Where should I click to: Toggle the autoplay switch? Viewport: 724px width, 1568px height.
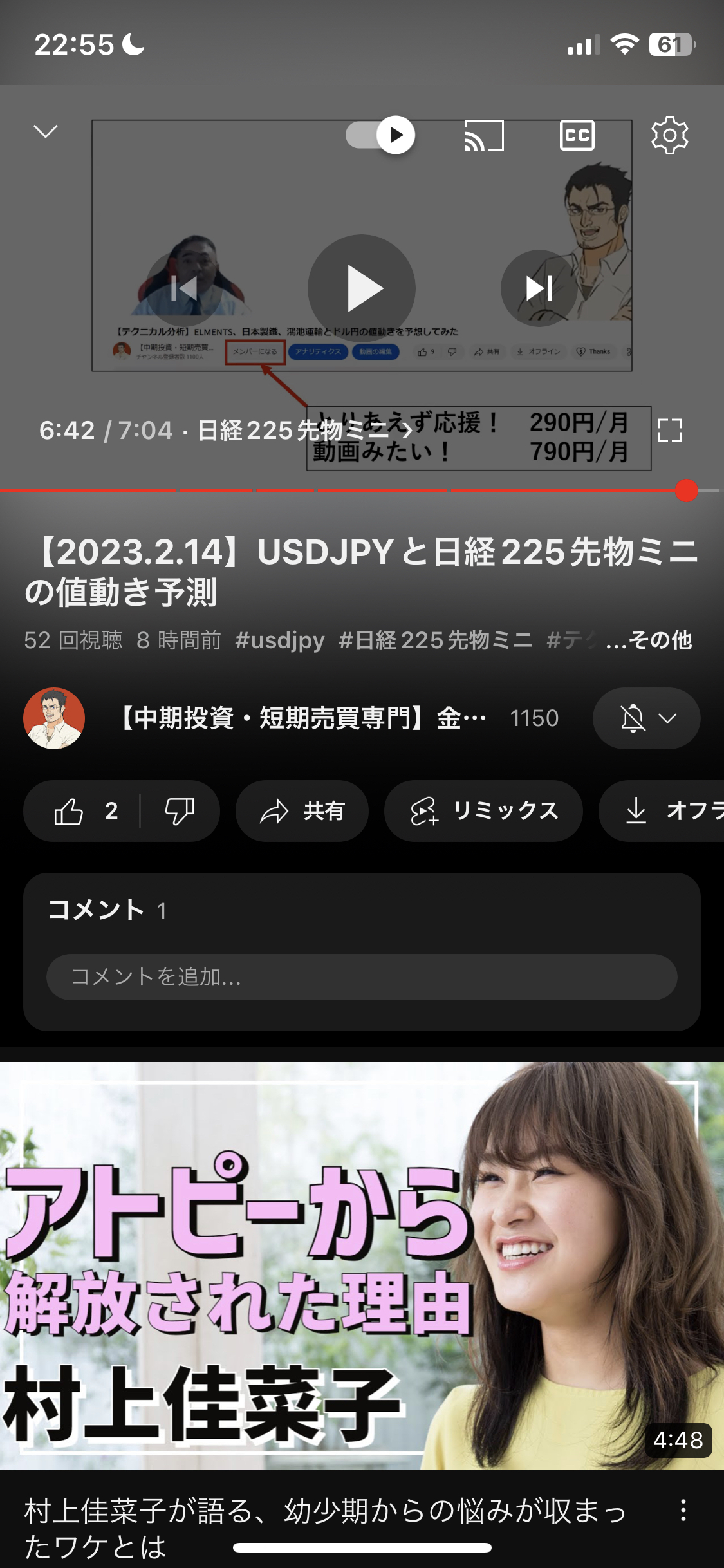point(380,135)
